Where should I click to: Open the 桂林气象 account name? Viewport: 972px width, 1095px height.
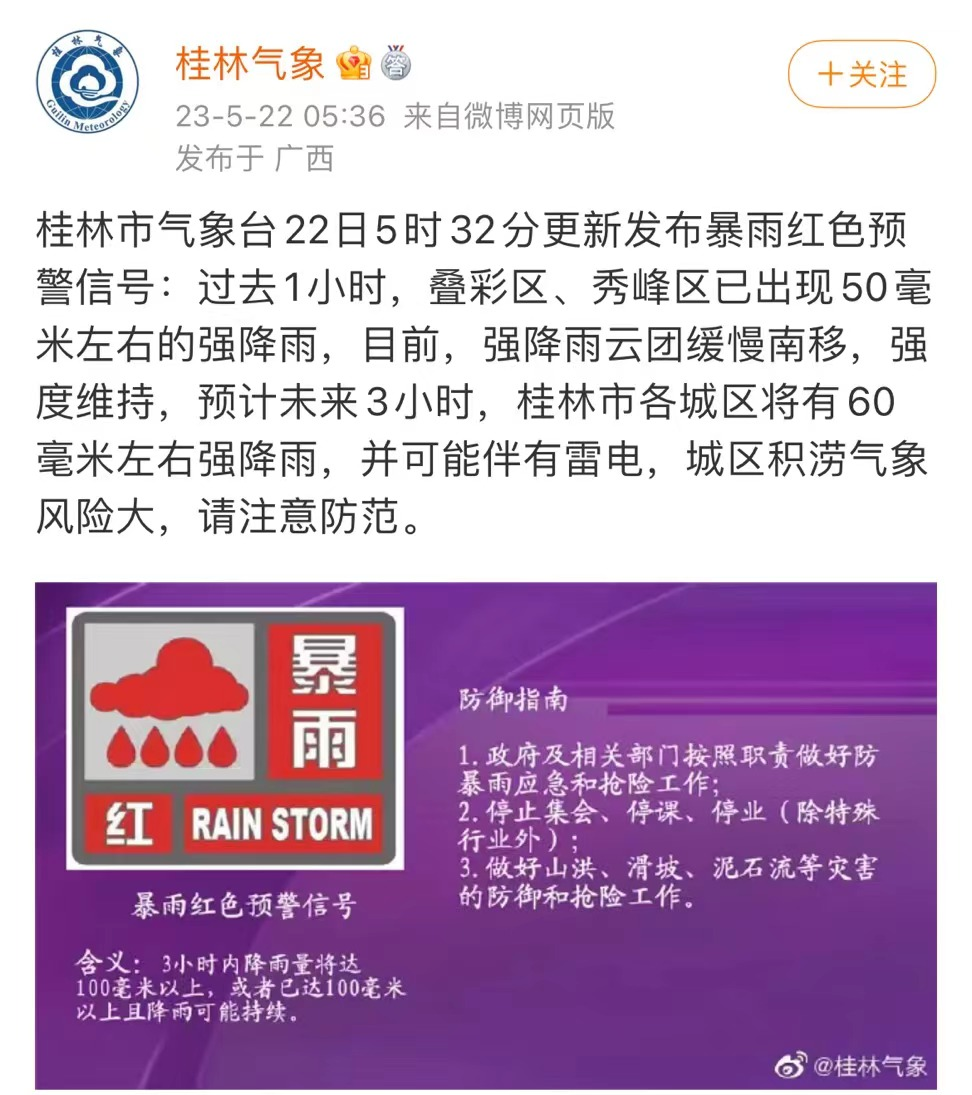tap(250, 64)
